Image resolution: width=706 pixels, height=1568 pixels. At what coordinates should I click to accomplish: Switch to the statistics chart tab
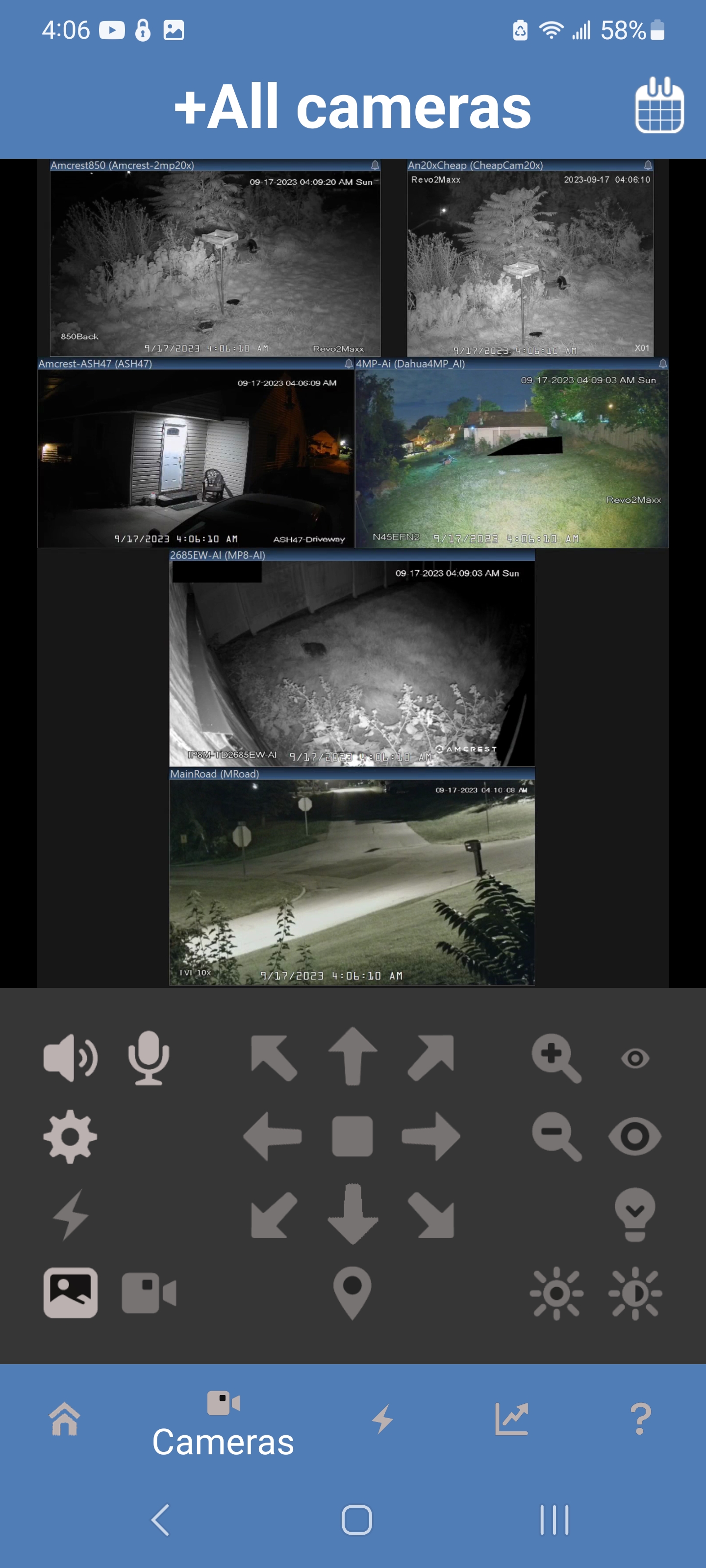point(511,1419)
